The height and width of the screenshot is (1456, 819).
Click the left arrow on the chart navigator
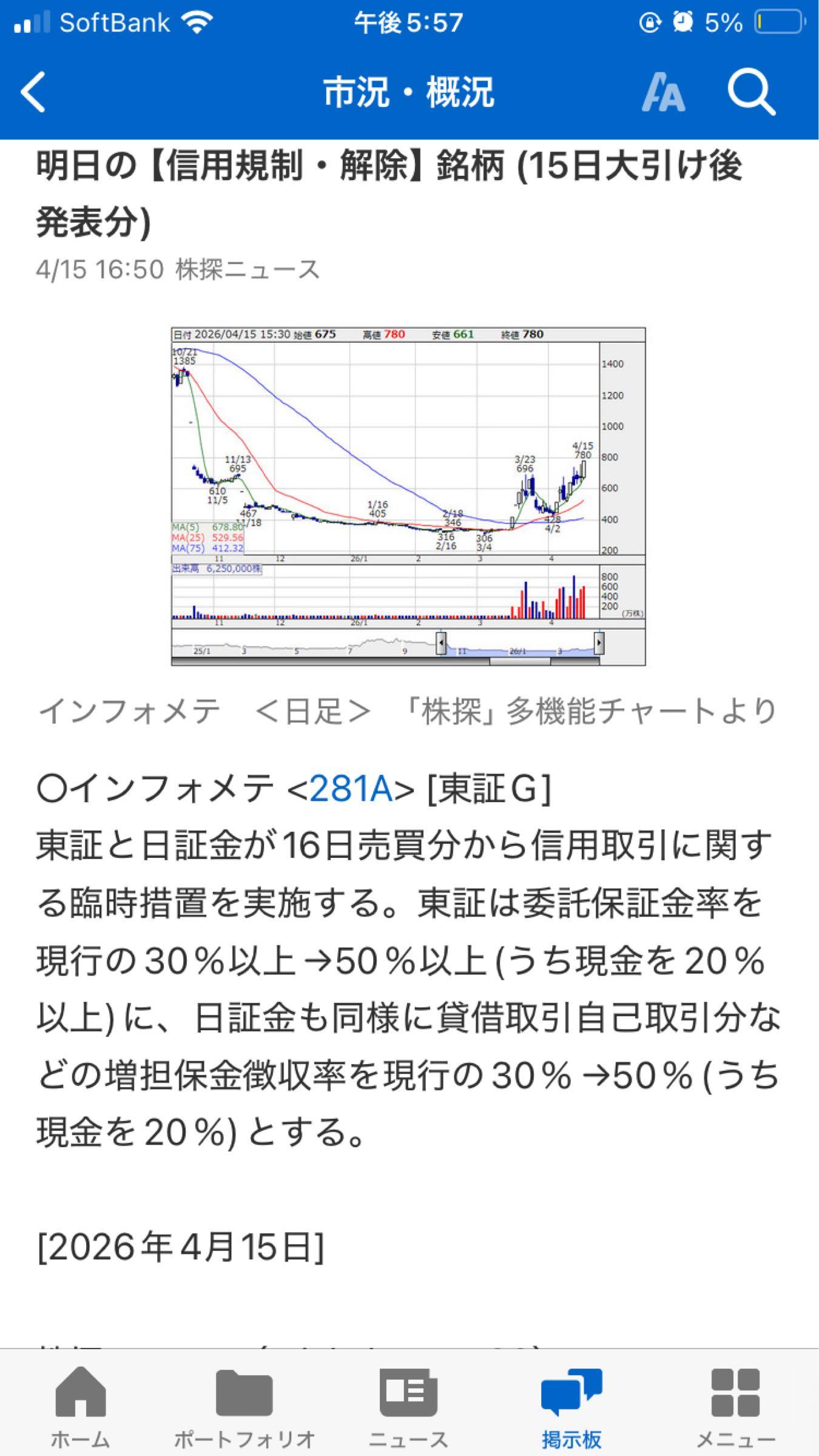tap(441, 643)
